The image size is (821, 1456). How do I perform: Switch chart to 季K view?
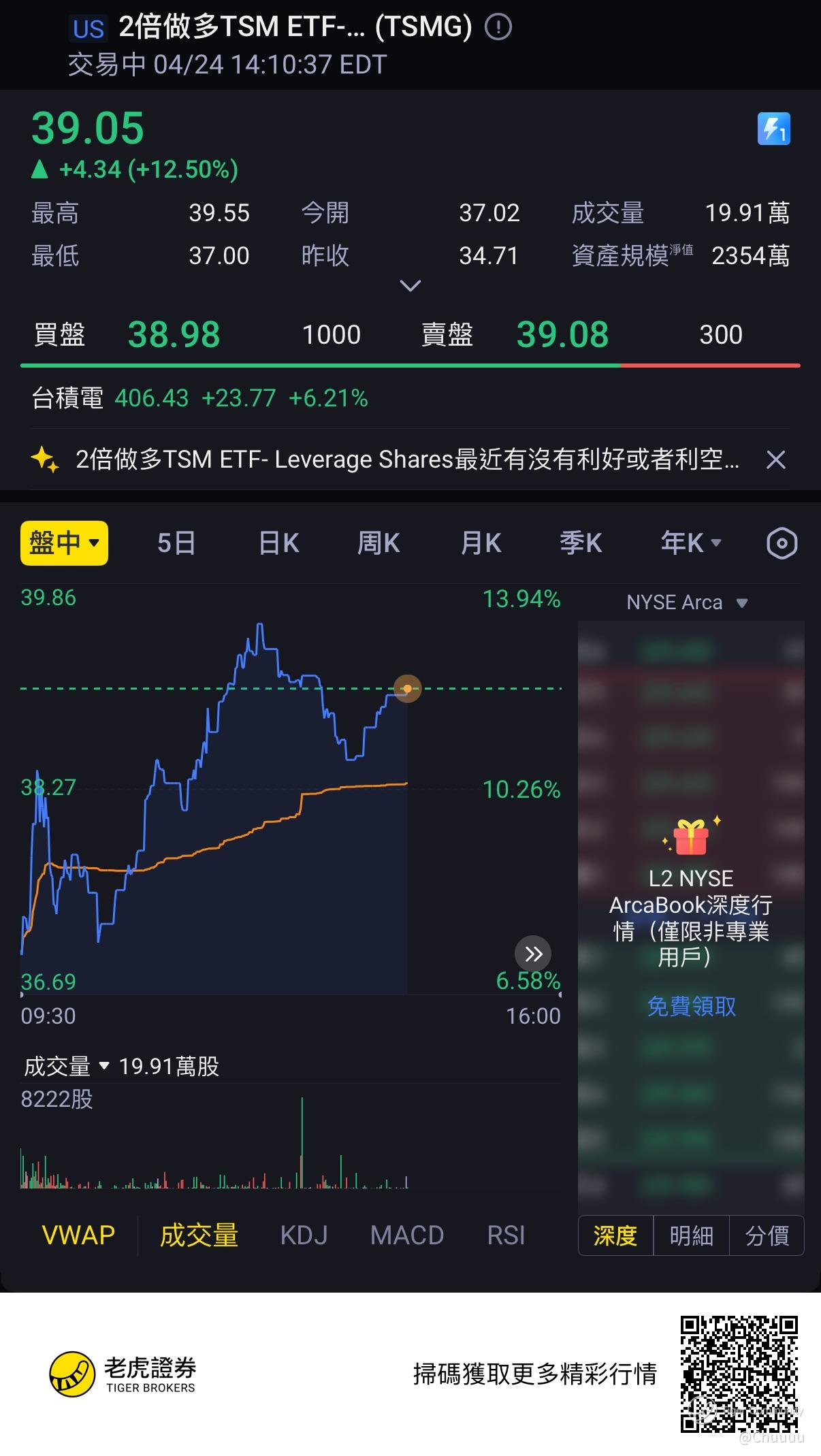(581, 543)
